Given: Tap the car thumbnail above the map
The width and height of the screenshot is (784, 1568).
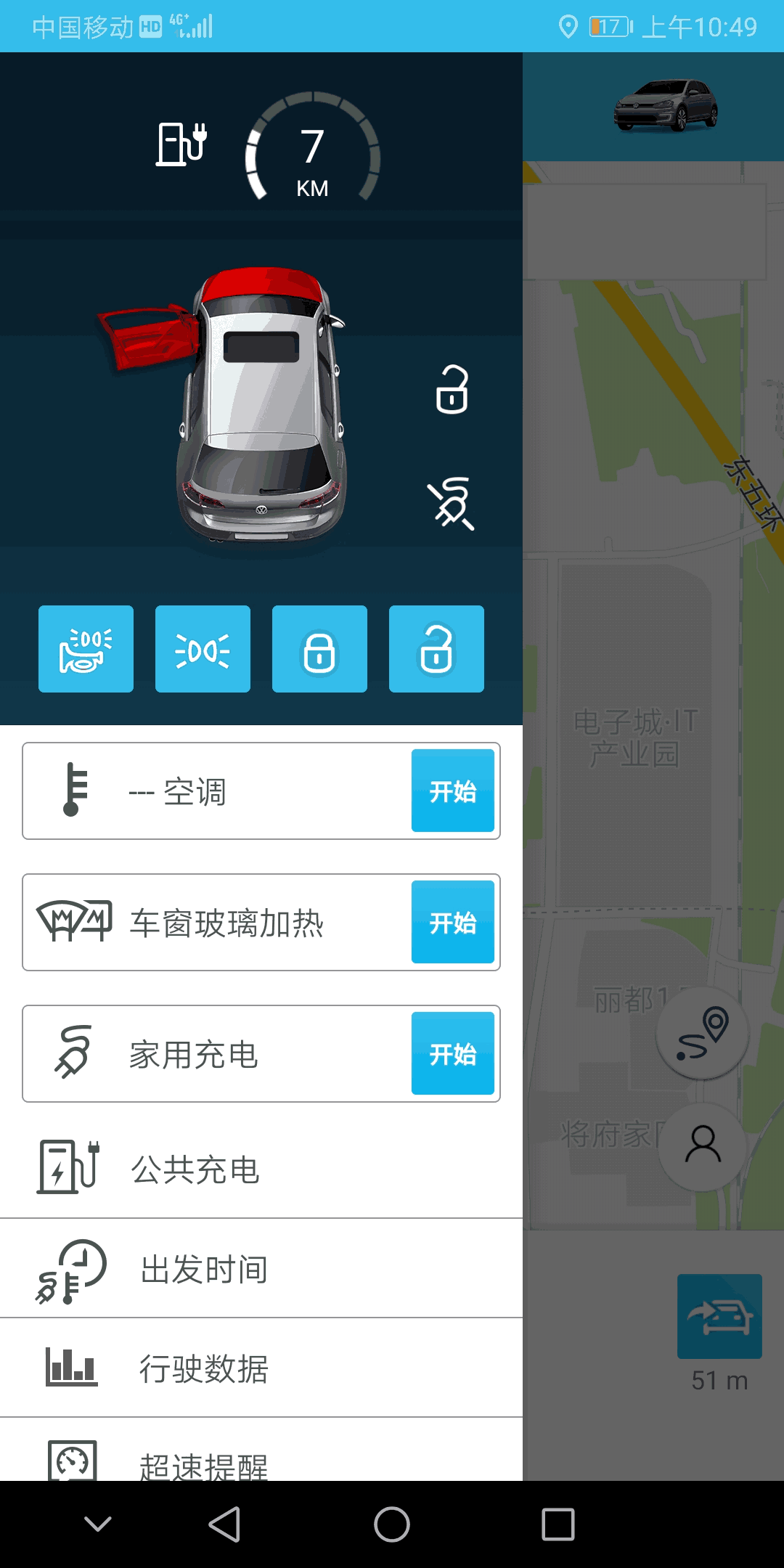Looking at the screenshot, I should pyautogui.click(x=666, y=106).
